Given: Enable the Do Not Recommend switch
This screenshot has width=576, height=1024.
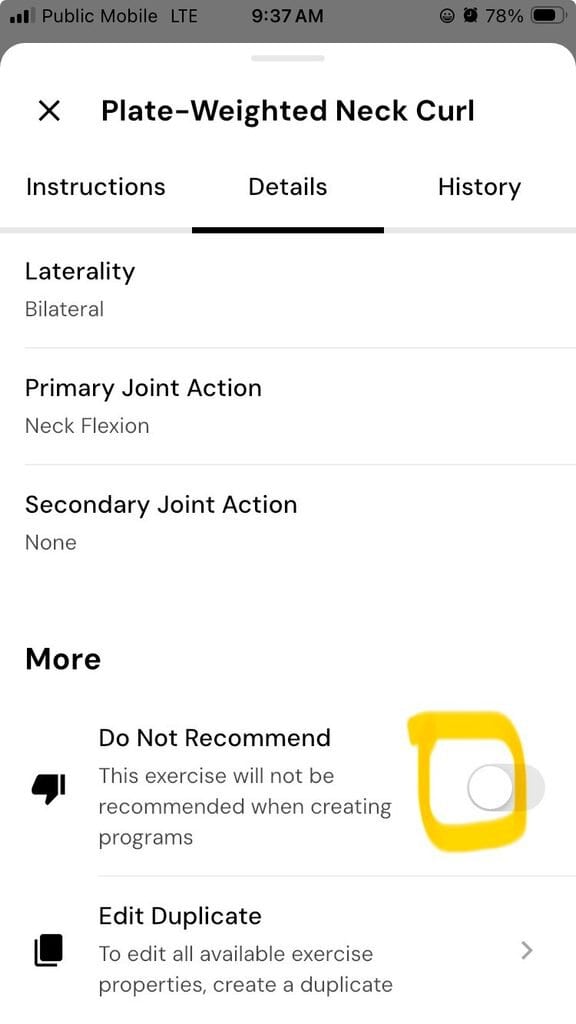Looking at the screenshot, I should [505, 788].
